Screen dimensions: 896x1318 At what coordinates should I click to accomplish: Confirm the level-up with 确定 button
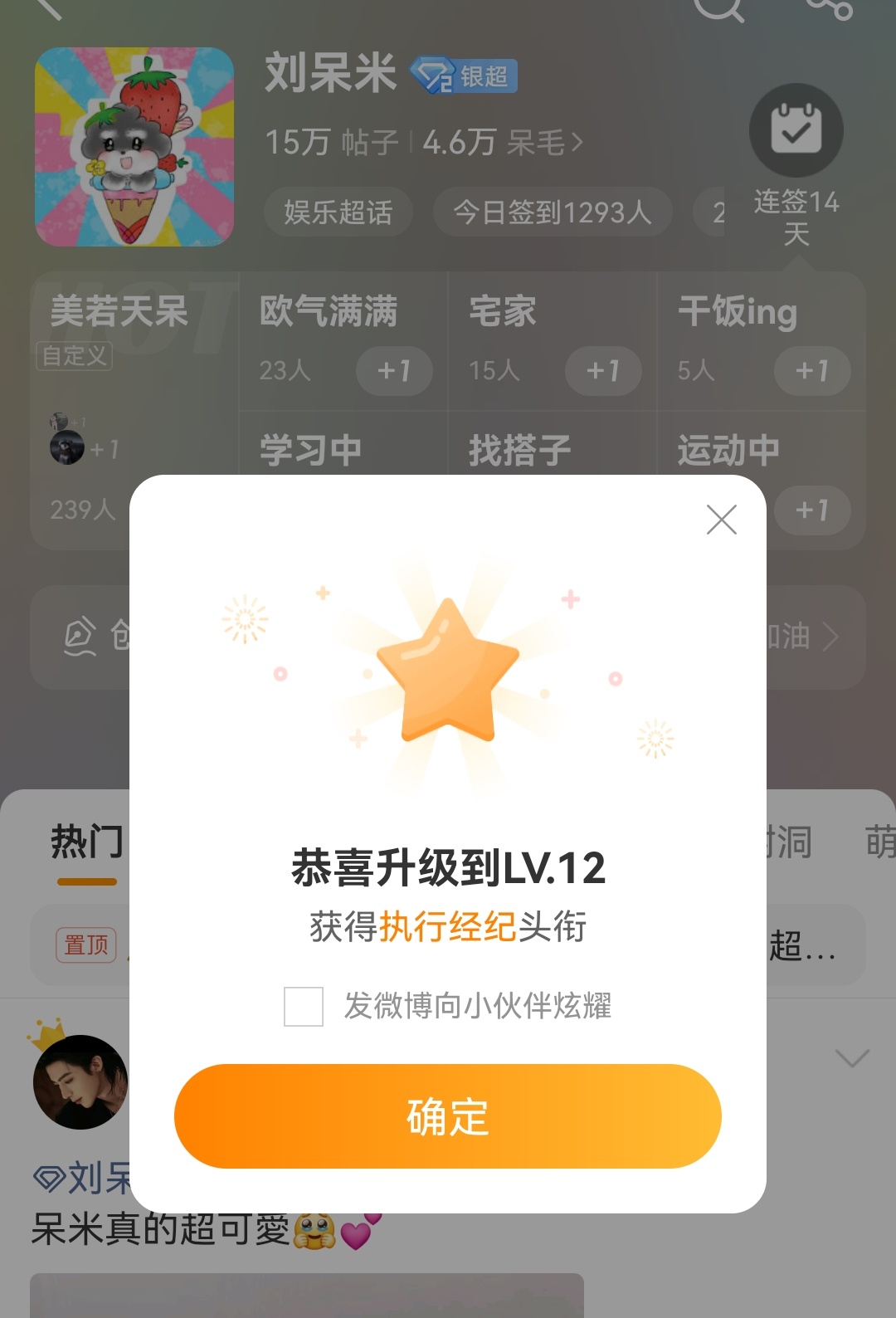[448, 1116]
